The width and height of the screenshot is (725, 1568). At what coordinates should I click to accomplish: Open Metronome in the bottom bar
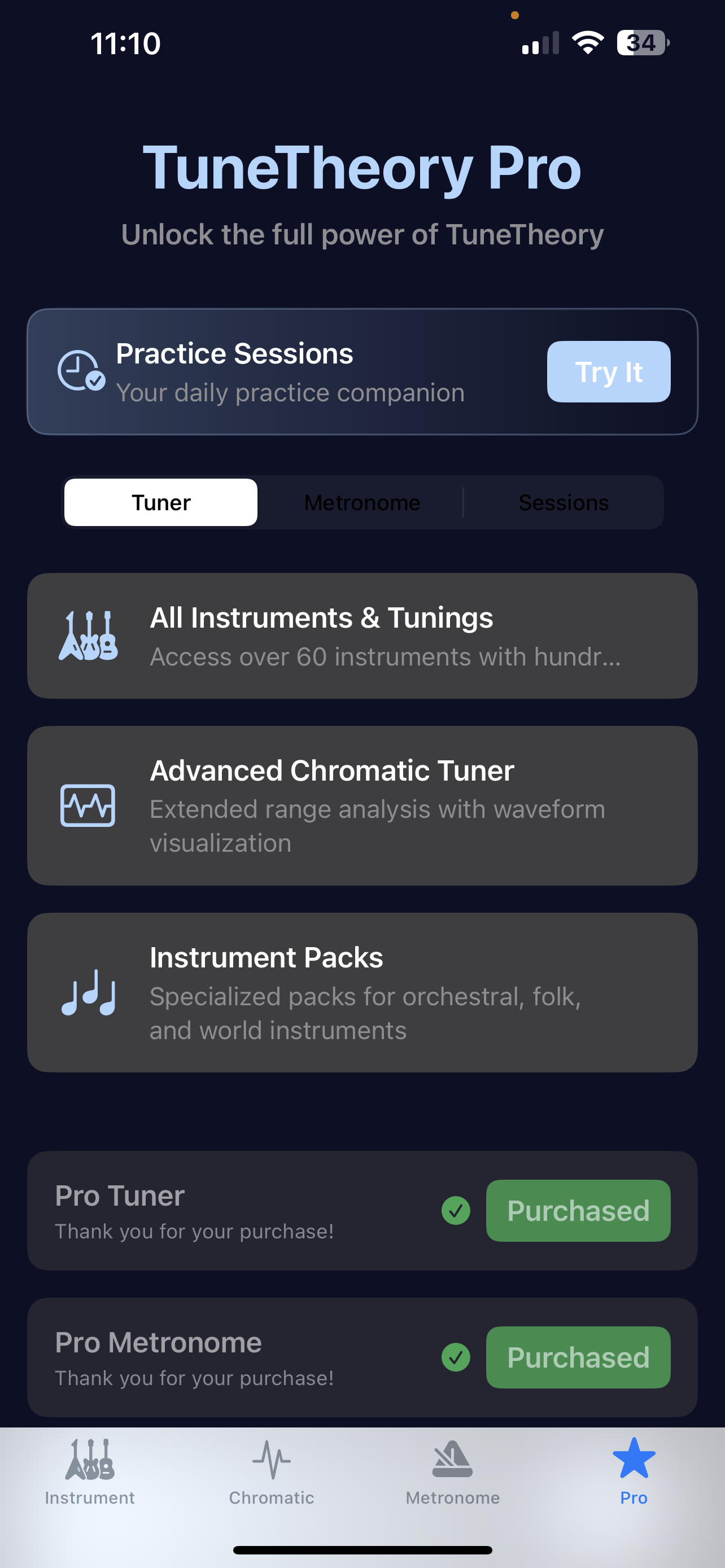[x=452, y=1472]
